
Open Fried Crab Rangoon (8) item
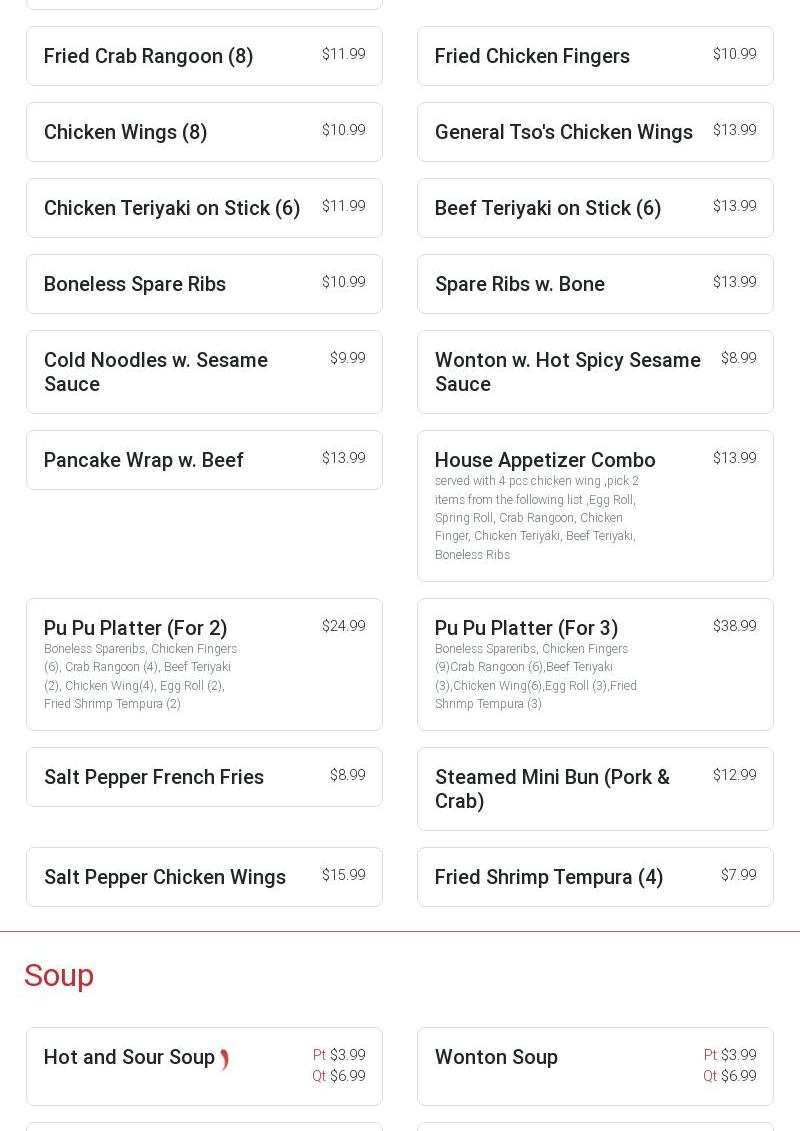[x=204, y=56]
